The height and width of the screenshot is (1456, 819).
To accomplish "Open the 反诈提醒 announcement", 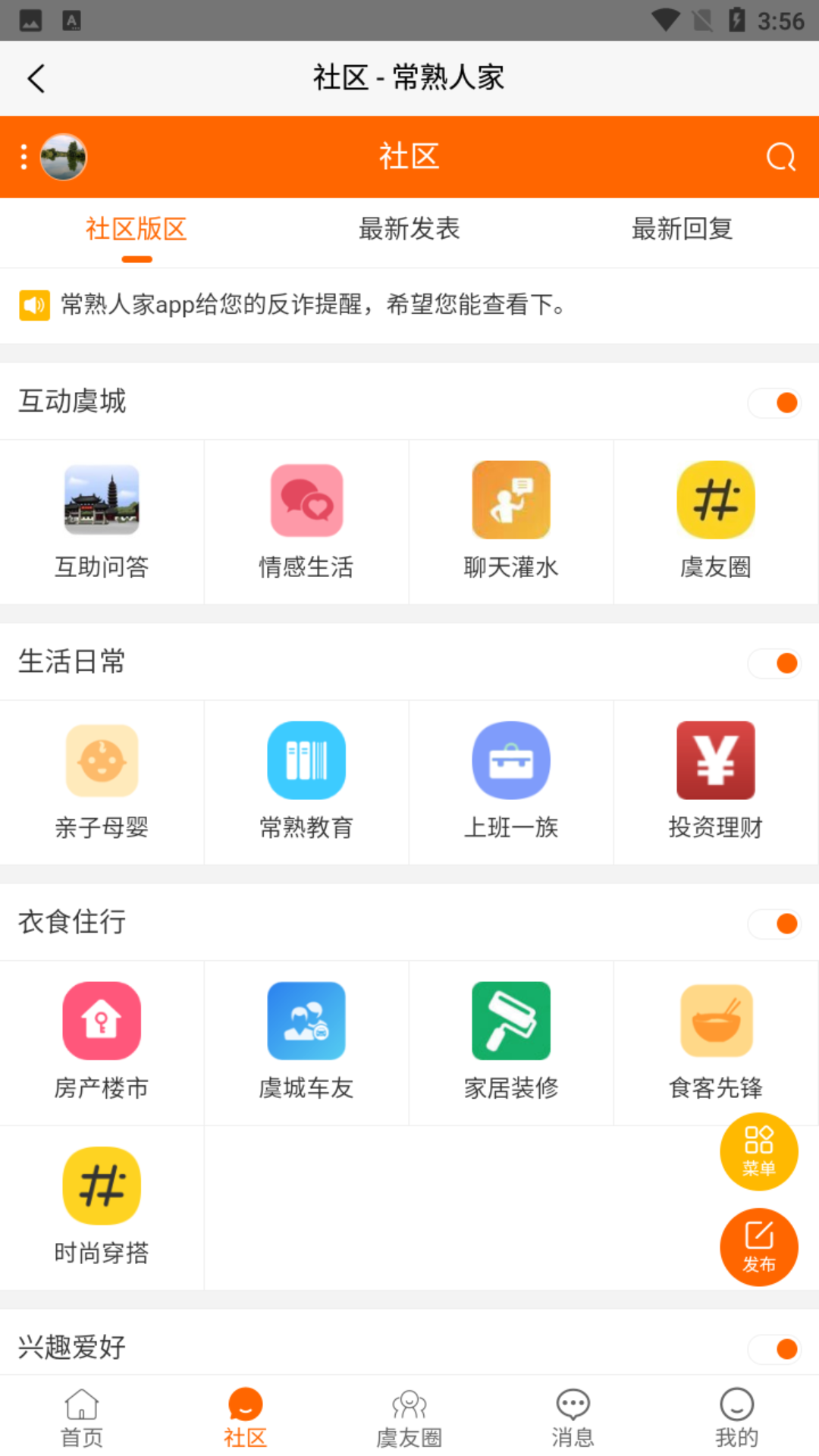I will coord(312,305).
